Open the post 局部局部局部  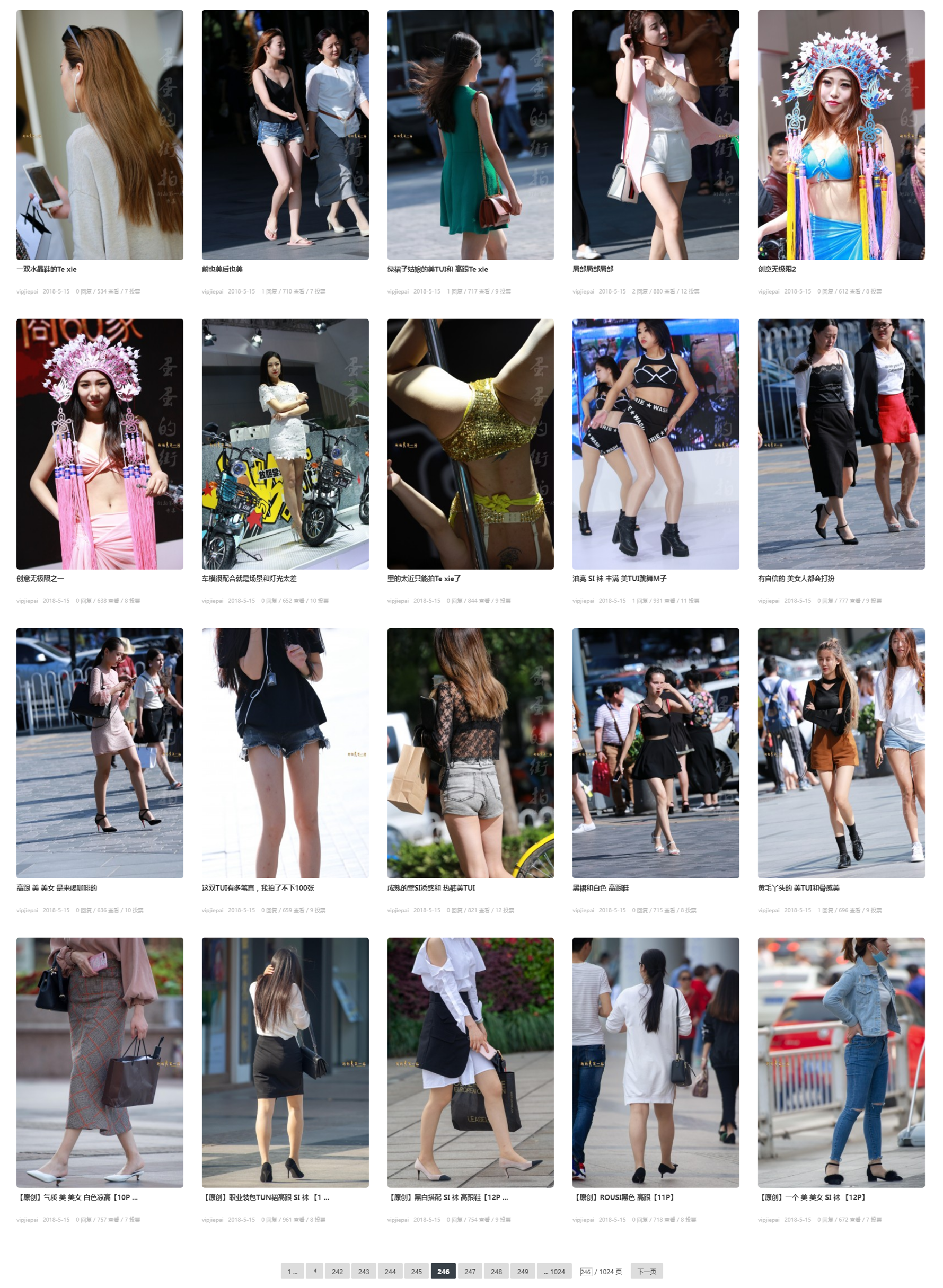click(x=593, y=269)
